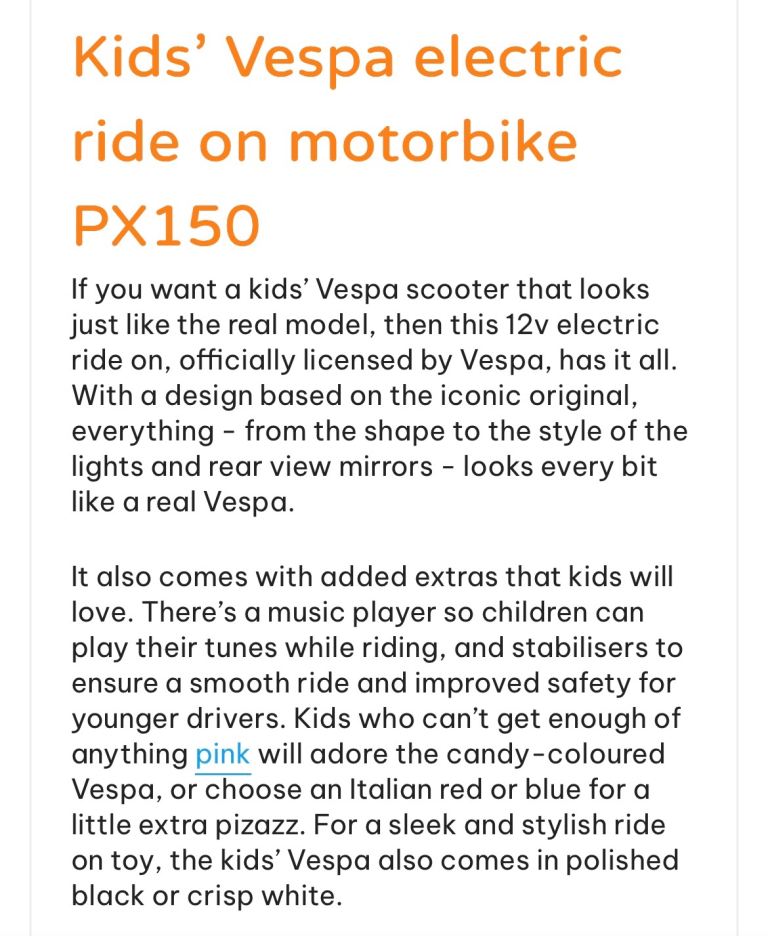The image size is (768, 936).
Task: Open the underlined pink link
Action: (222, 754)
